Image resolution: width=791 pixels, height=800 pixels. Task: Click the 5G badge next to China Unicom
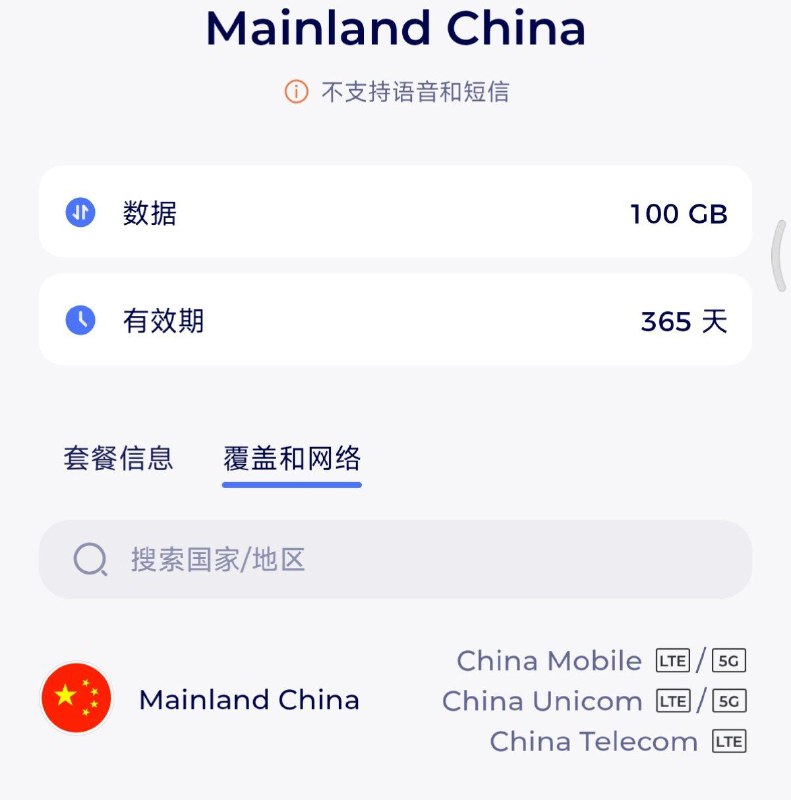729,701
